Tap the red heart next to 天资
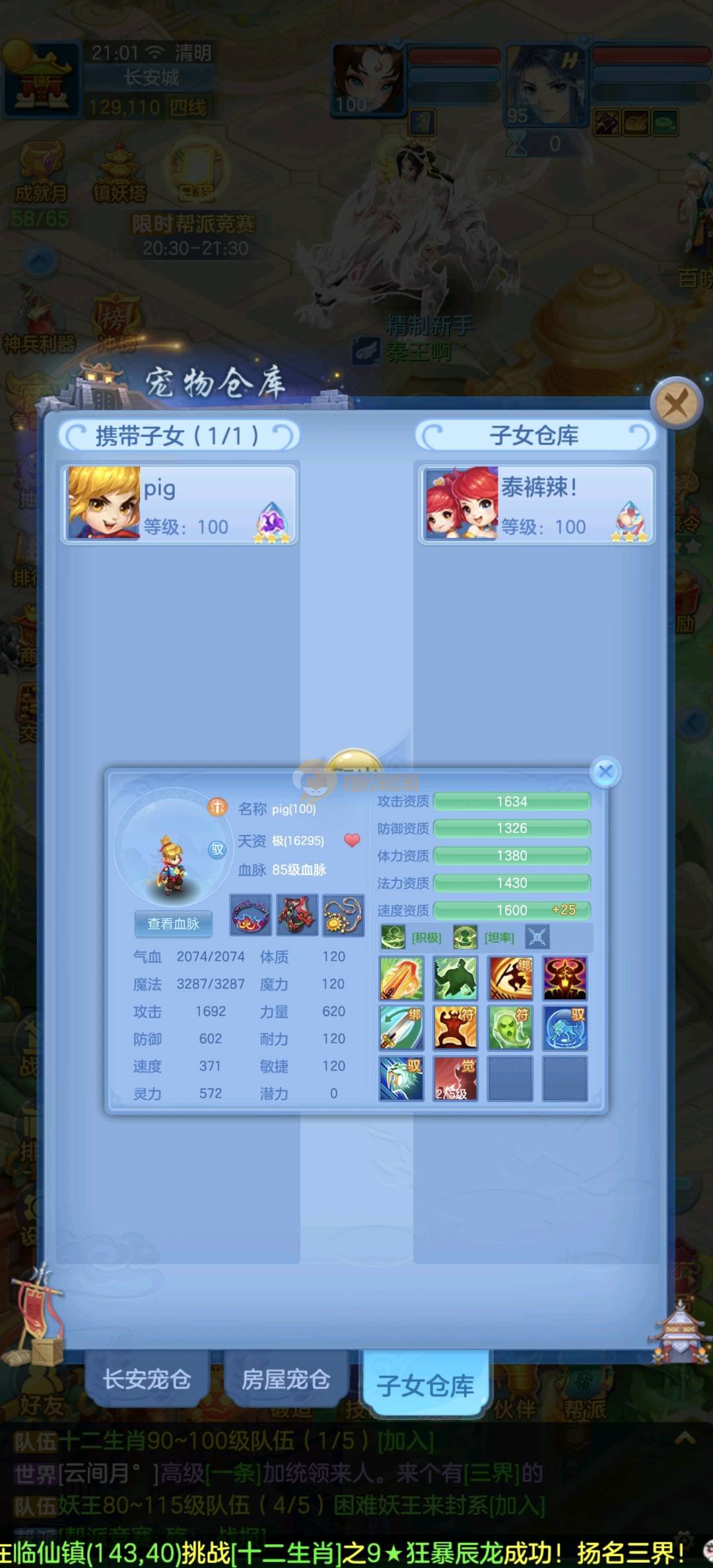Screen dimensions: 713x1568 click(x=352, y=840)
